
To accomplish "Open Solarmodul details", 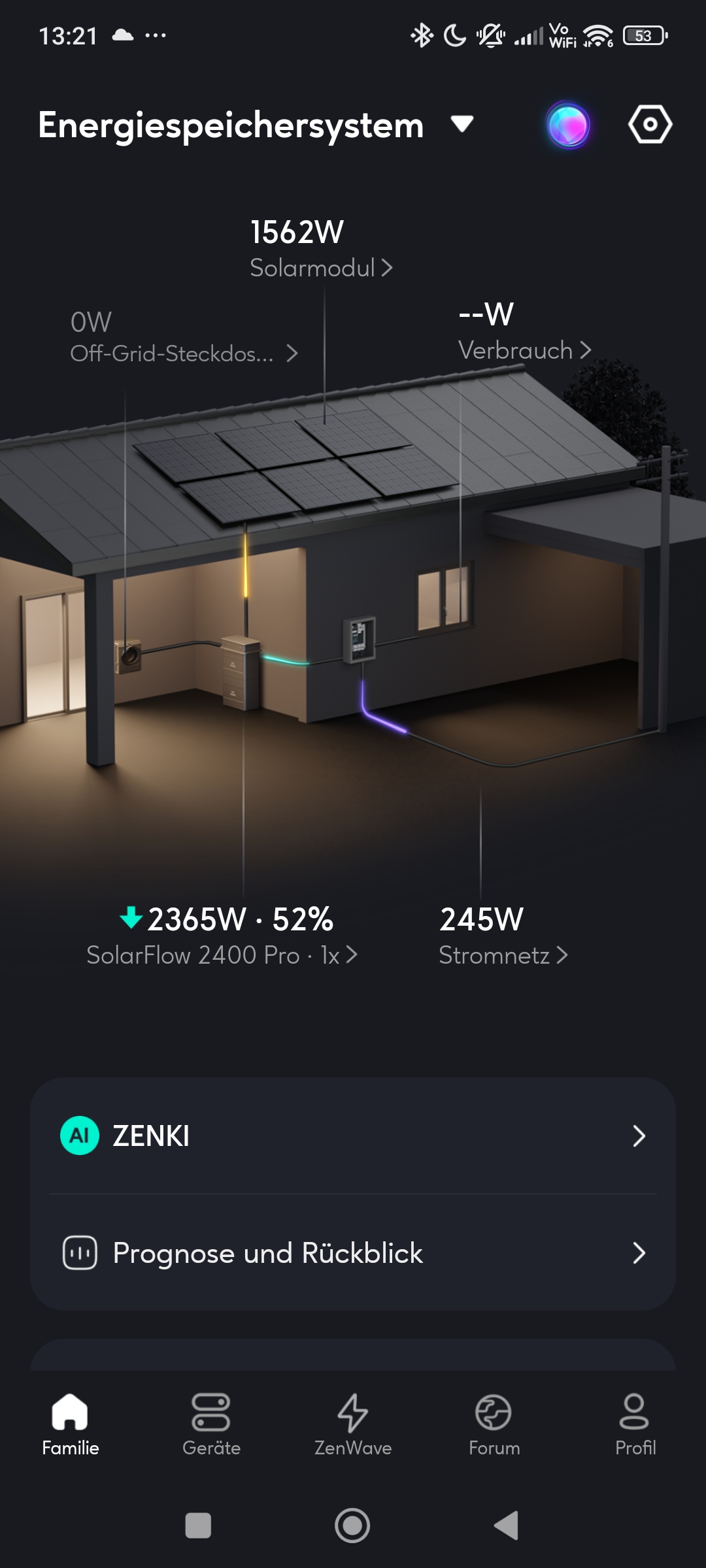I will point(321,268).
